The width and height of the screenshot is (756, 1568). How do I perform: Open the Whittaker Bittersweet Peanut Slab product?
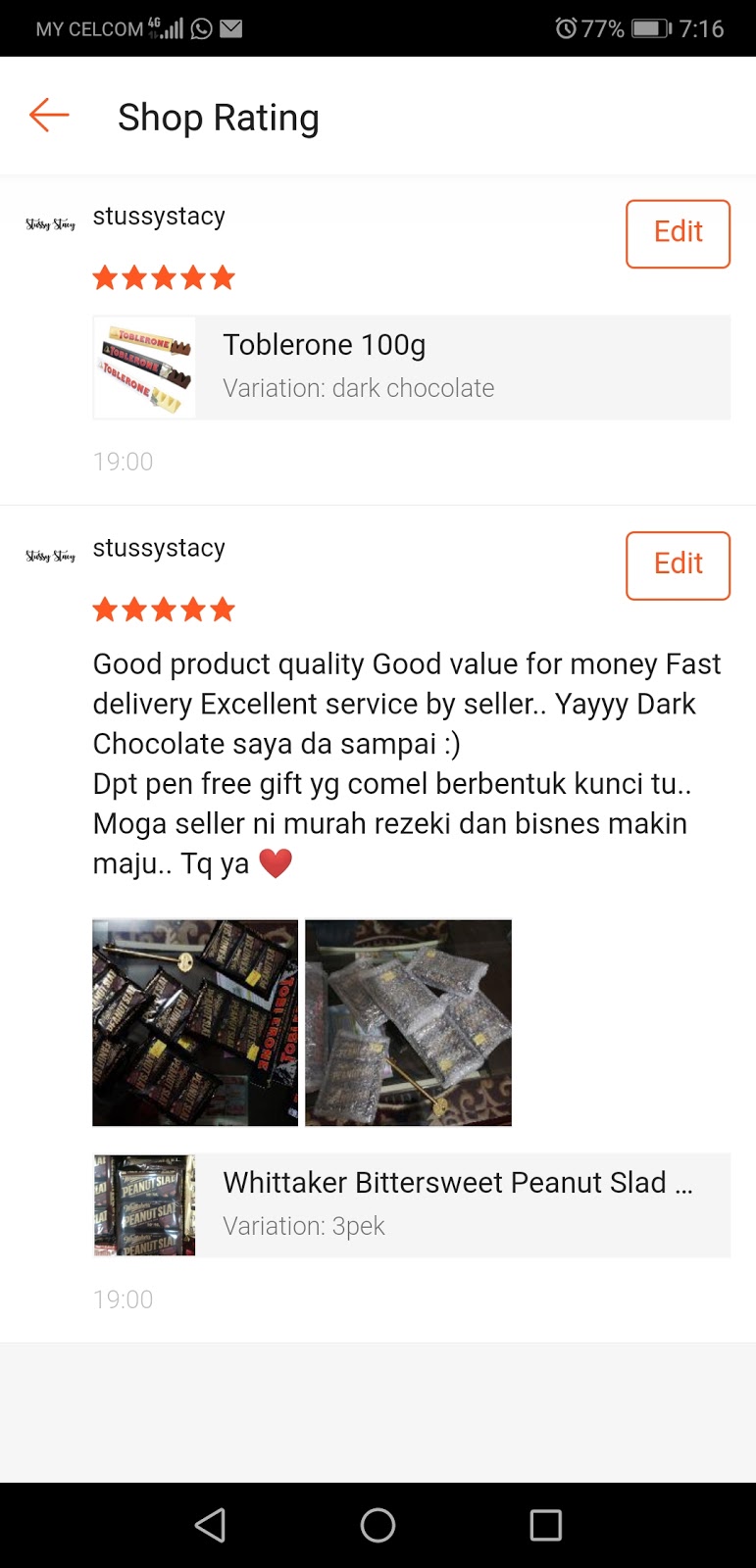[x=412, y=1205]
